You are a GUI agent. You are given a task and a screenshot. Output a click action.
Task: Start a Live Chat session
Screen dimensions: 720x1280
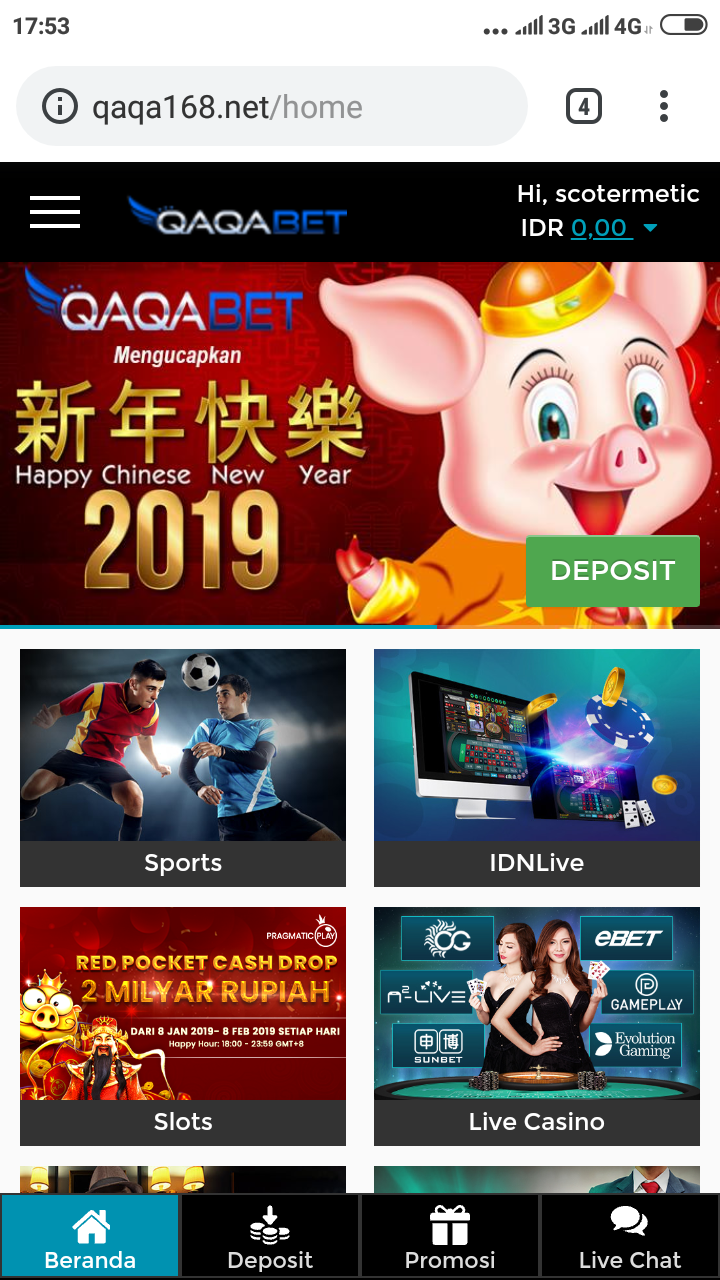(630, 1237)
